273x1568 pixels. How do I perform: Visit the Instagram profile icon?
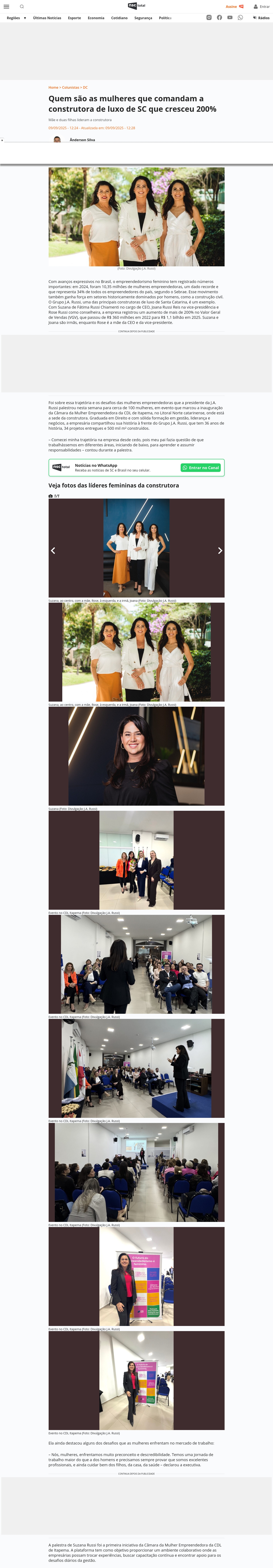pyautogui.click(x=209, y=18)
